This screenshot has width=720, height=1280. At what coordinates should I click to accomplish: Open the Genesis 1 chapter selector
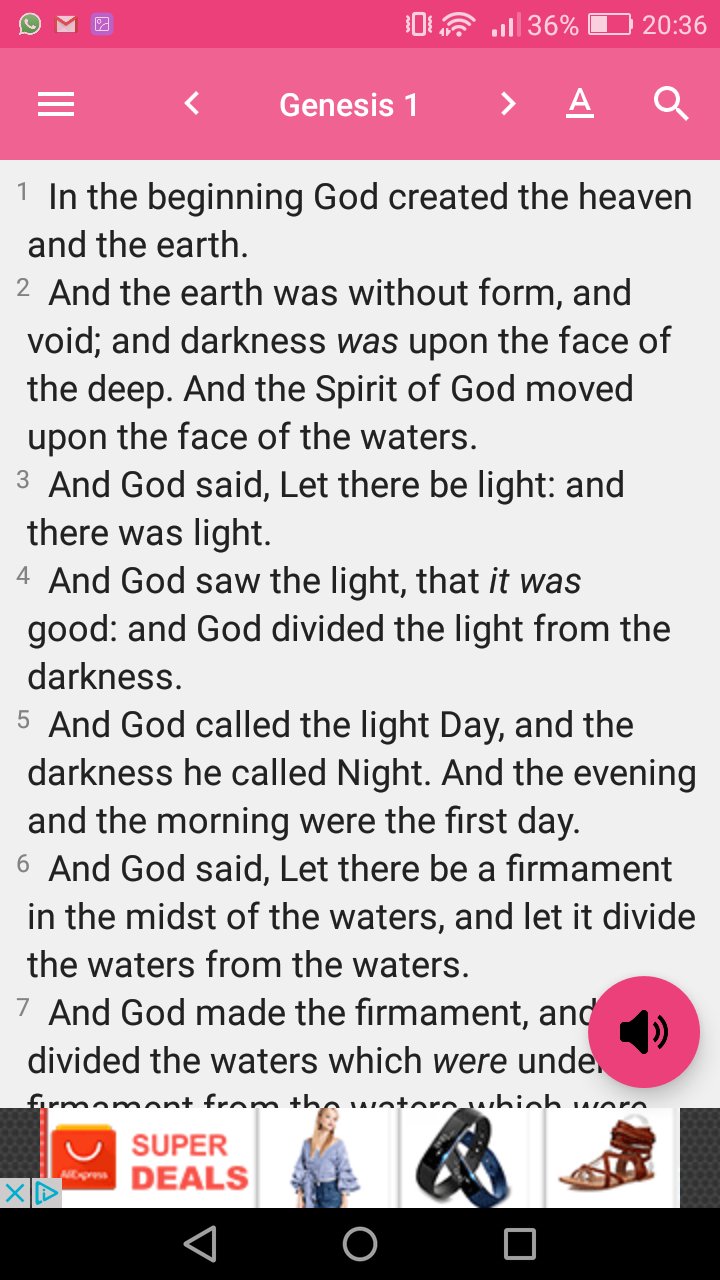(349, 105)
